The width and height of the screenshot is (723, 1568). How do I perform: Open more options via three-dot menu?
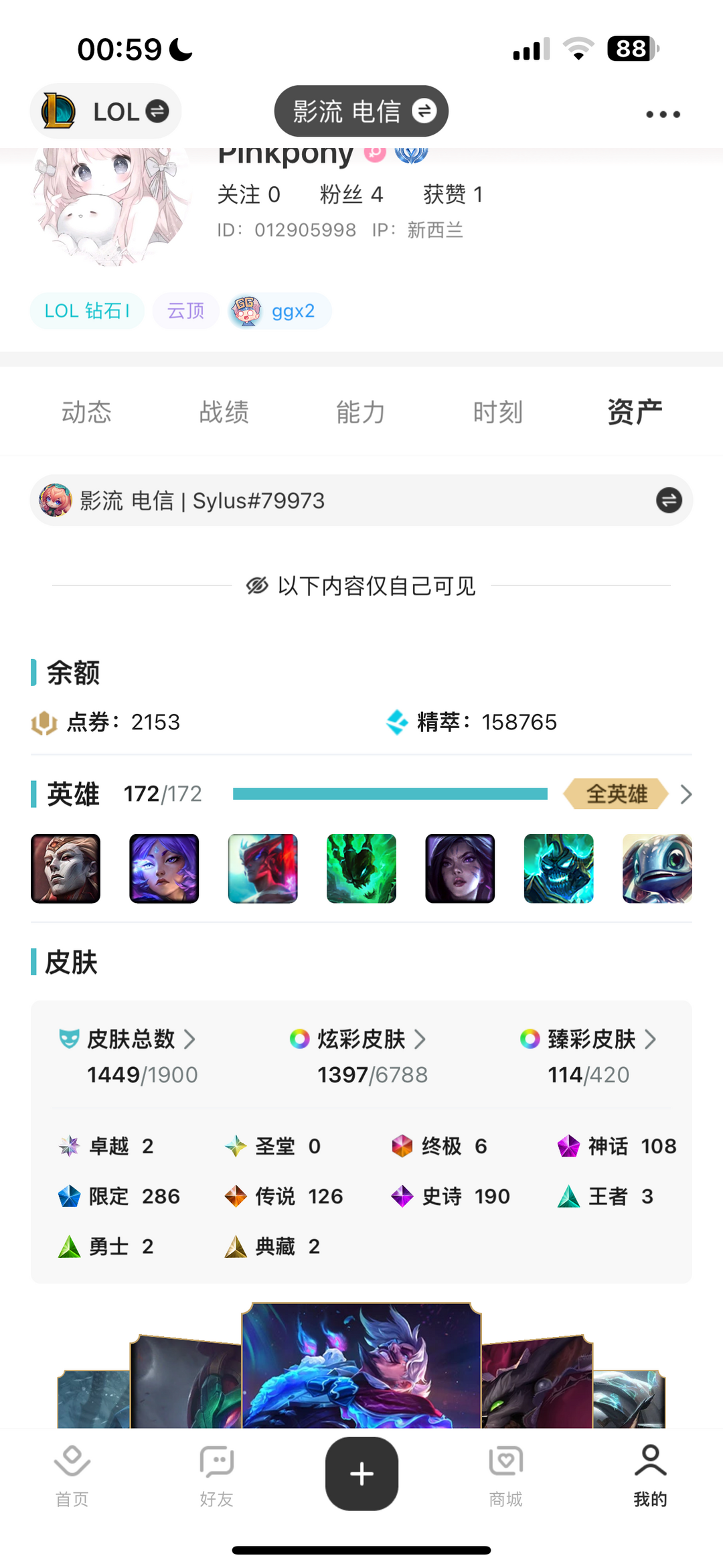click(x=662, y=114)
